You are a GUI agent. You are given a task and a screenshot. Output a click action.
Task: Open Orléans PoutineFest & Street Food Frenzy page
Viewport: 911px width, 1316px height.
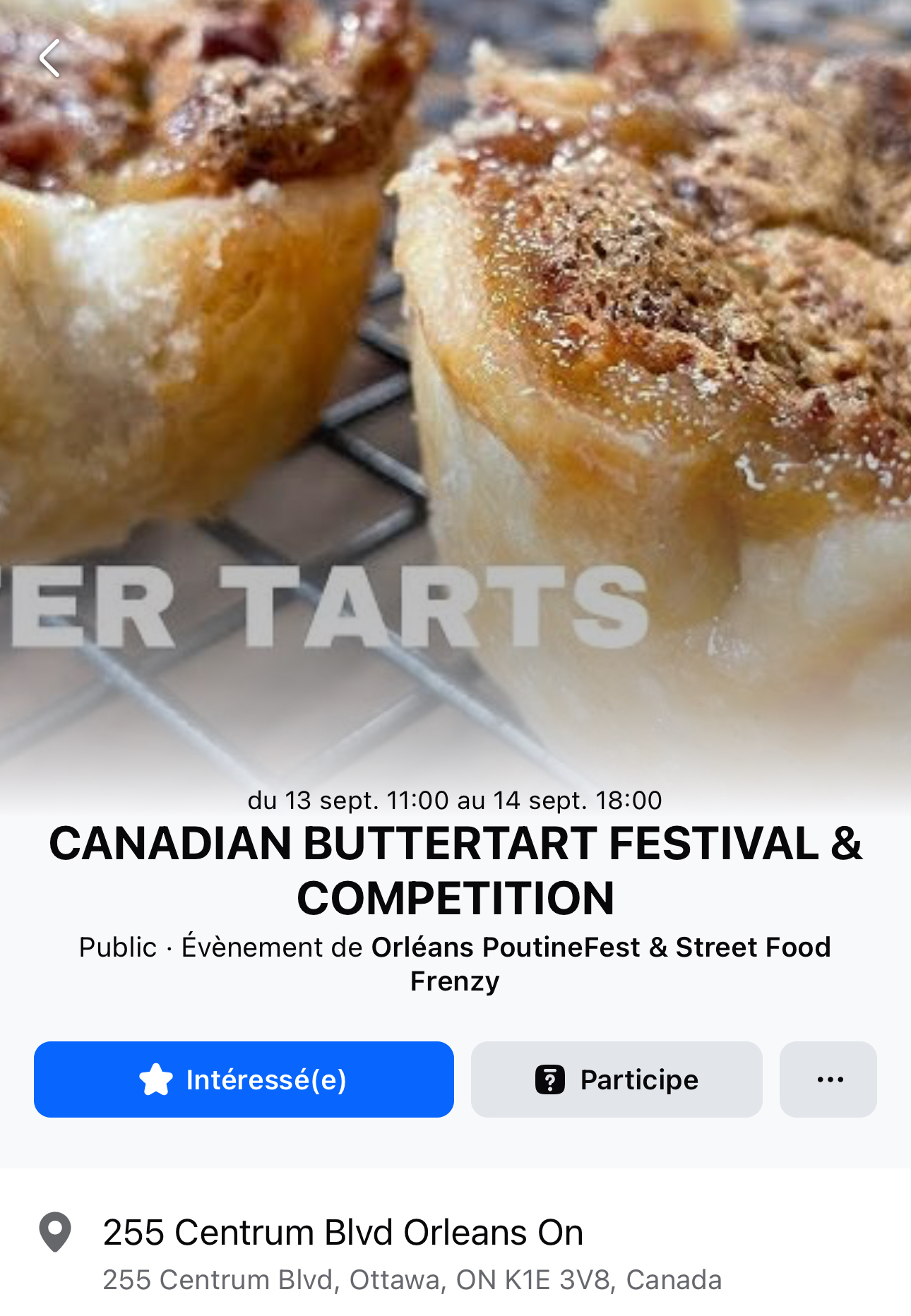click(600, 947)
